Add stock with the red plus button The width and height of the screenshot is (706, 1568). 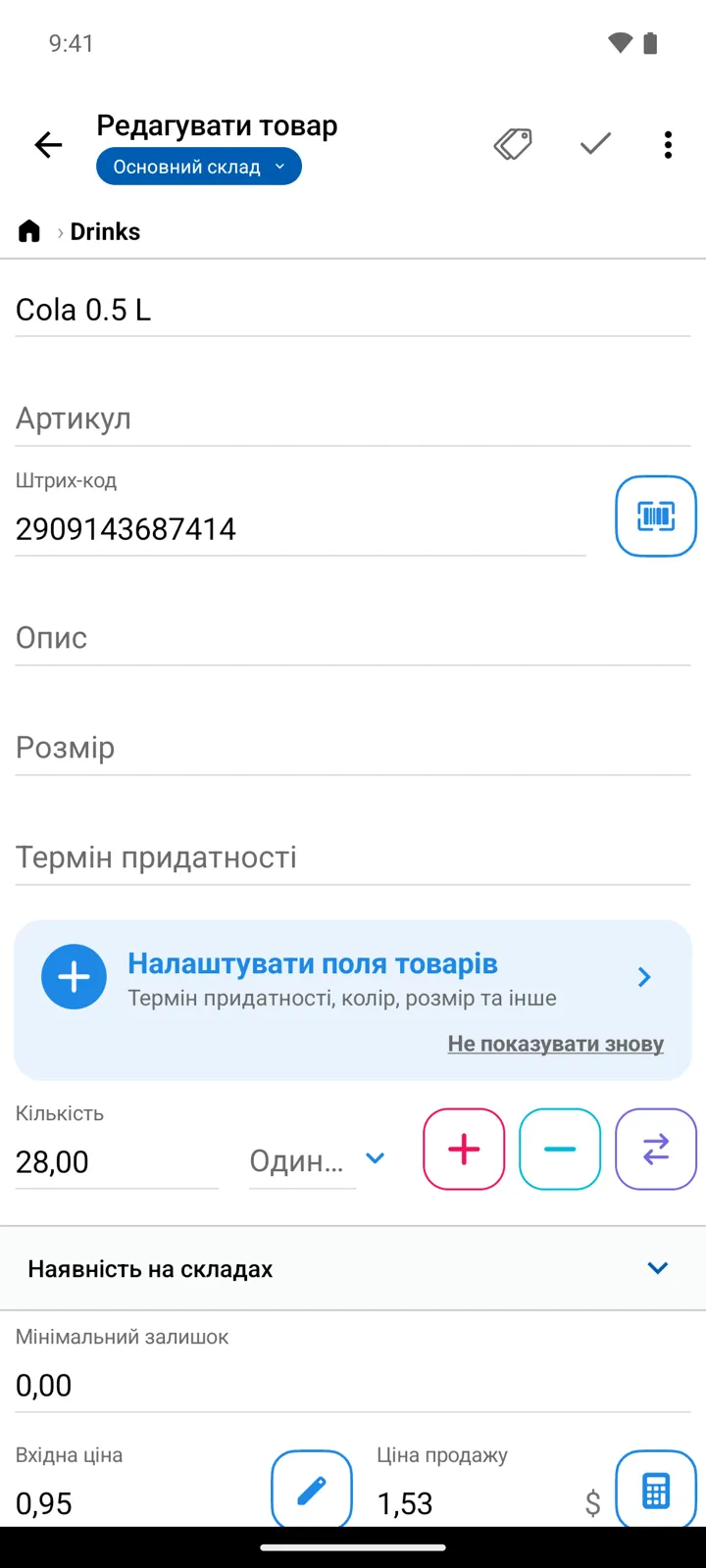tap(464, 1149)
